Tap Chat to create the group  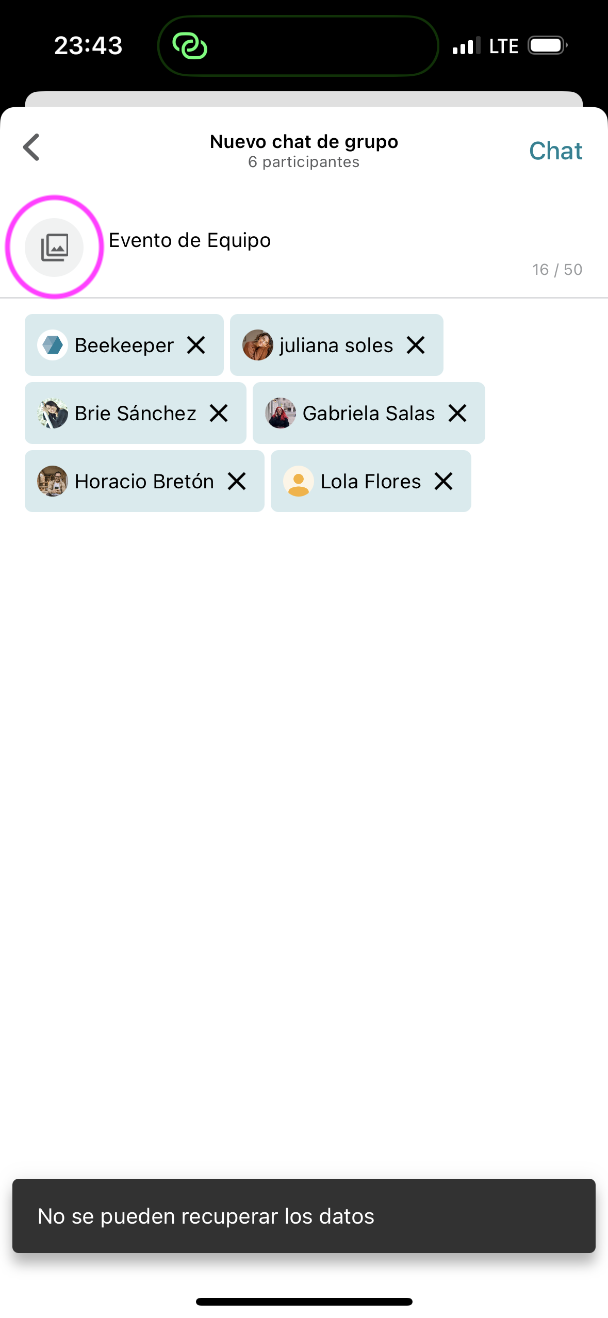point(555,151)
